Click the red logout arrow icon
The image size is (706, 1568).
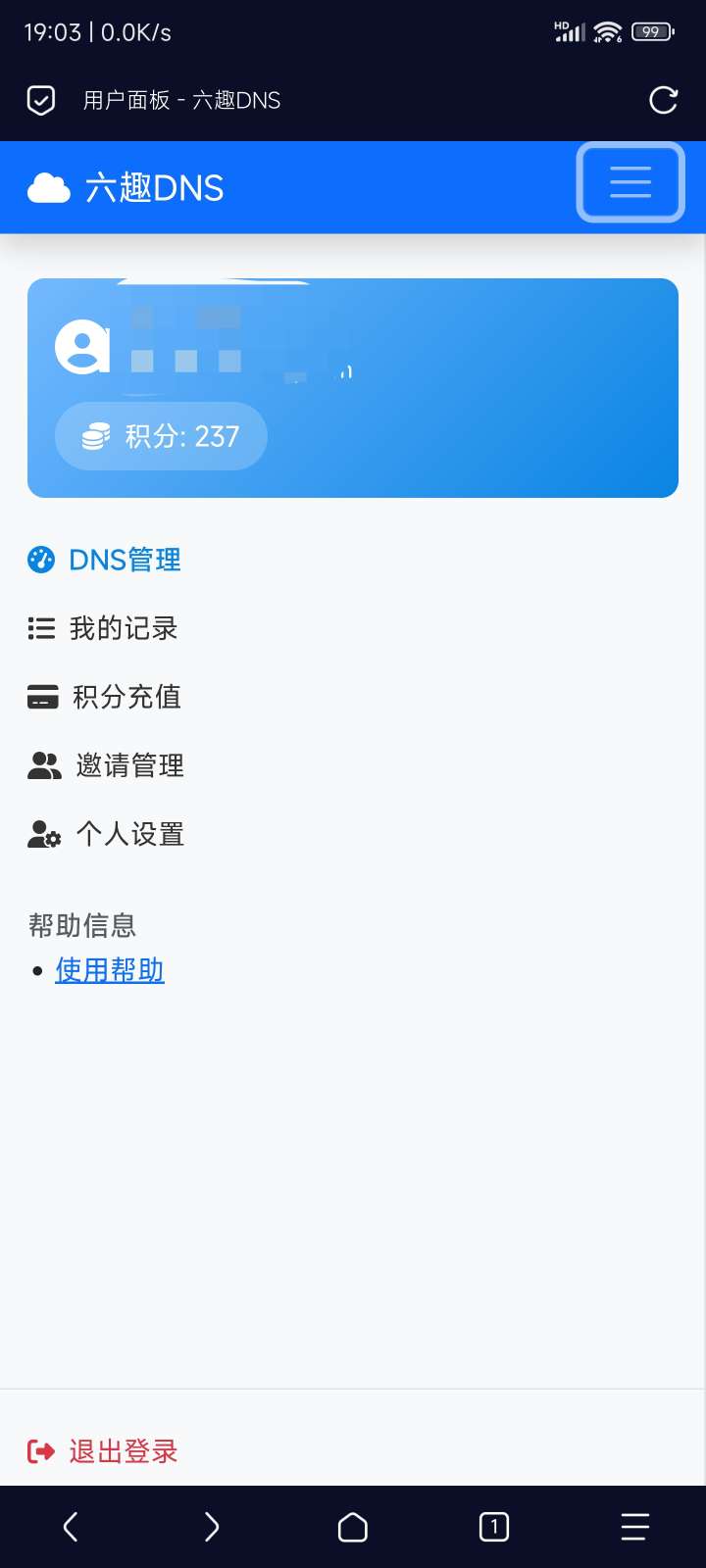[39, 1450]
